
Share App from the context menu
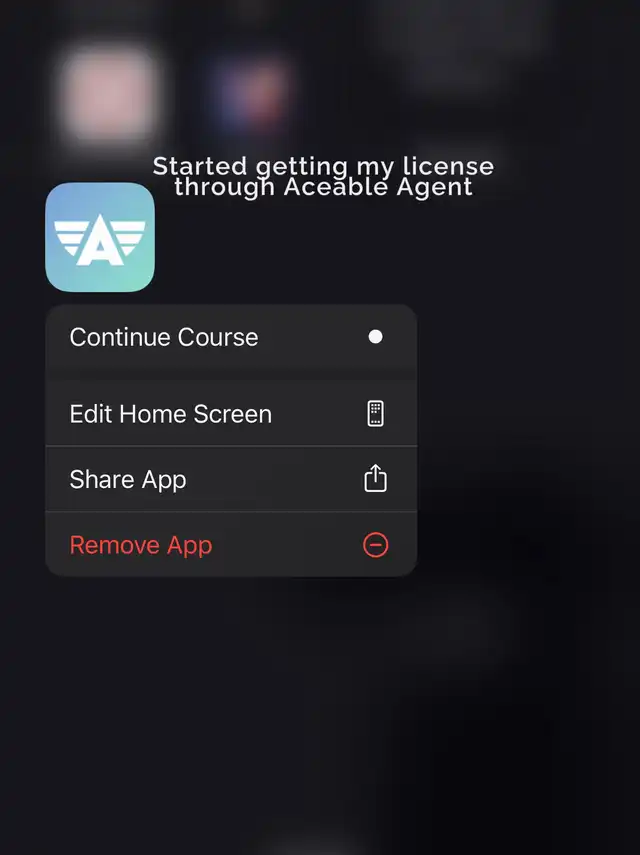tap(230, 480)
